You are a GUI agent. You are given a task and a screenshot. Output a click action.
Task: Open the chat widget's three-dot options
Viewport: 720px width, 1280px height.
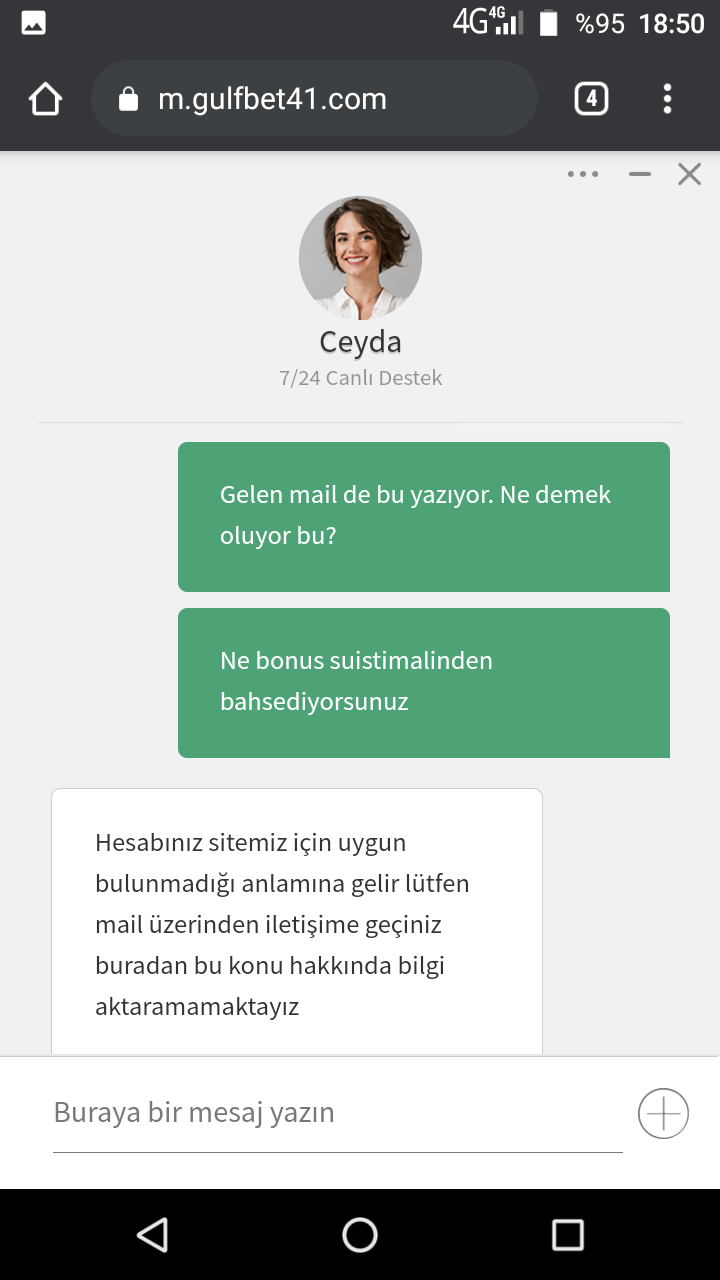(583, 174)
